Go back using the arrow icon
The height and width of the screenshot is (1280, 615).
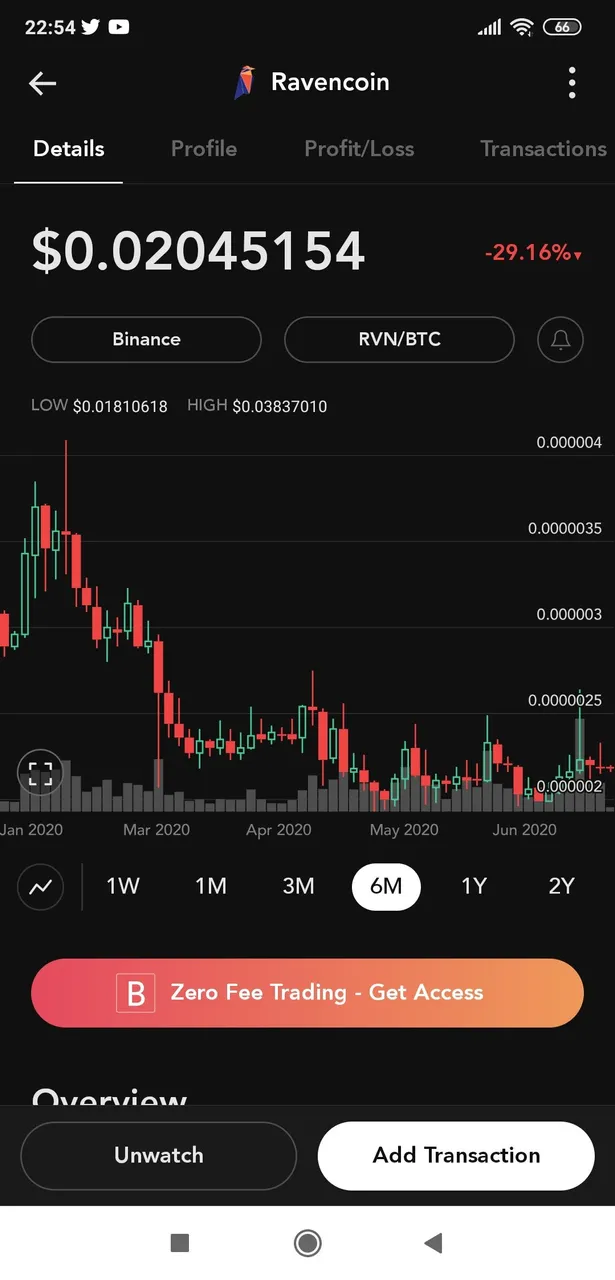tap(42, 83)
